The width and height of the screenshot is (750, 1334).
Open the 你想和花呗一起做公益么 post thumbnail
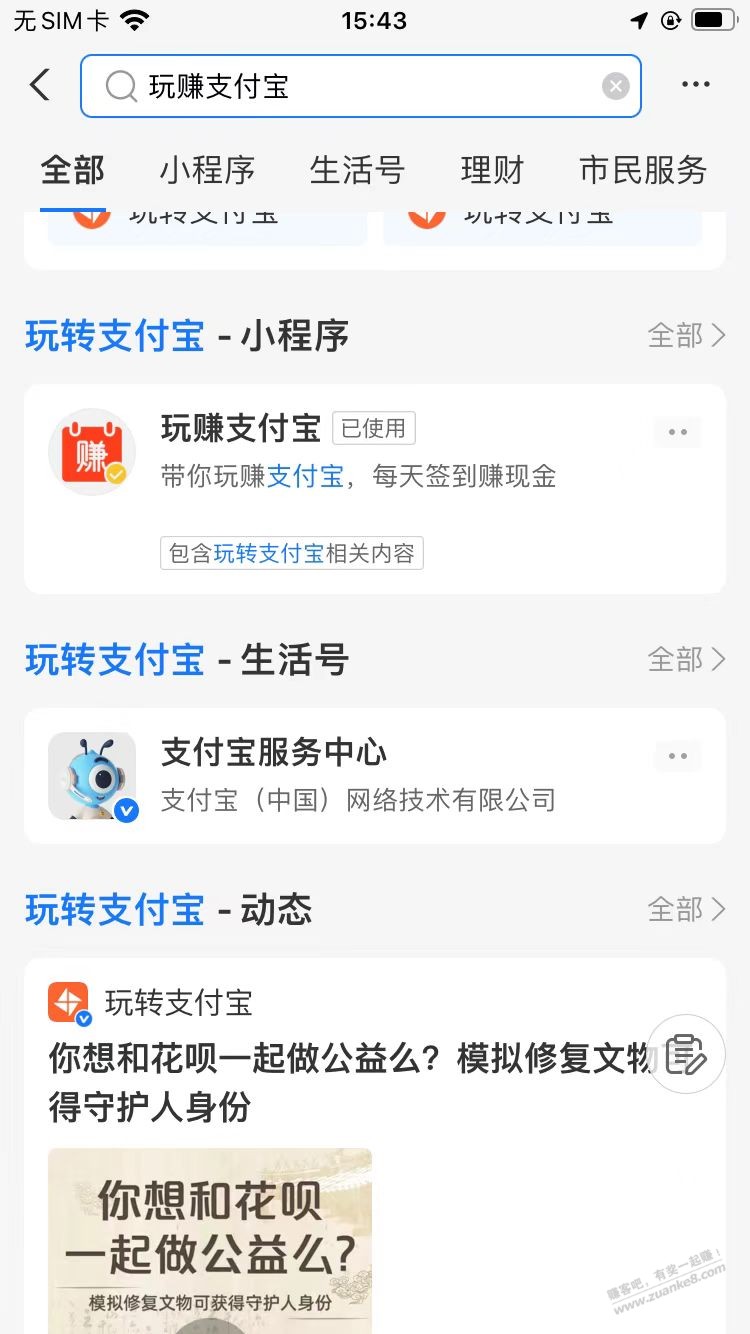pyautogui.click(x=210, y=1240)
